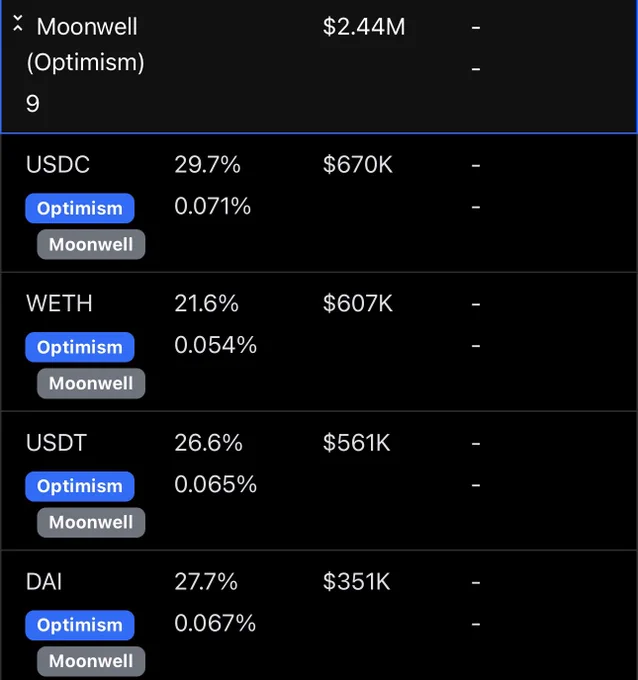The image size is (638, 680).
Task: Select the Optimism chip under WETH
Action: click(x=80, y=347)
